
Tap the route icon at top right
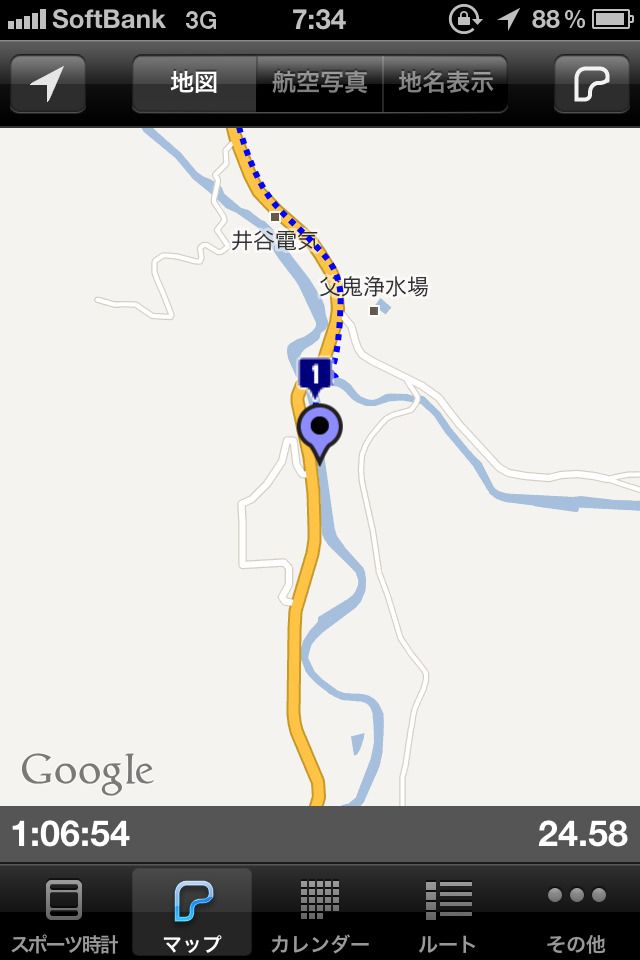click(591, 83)
